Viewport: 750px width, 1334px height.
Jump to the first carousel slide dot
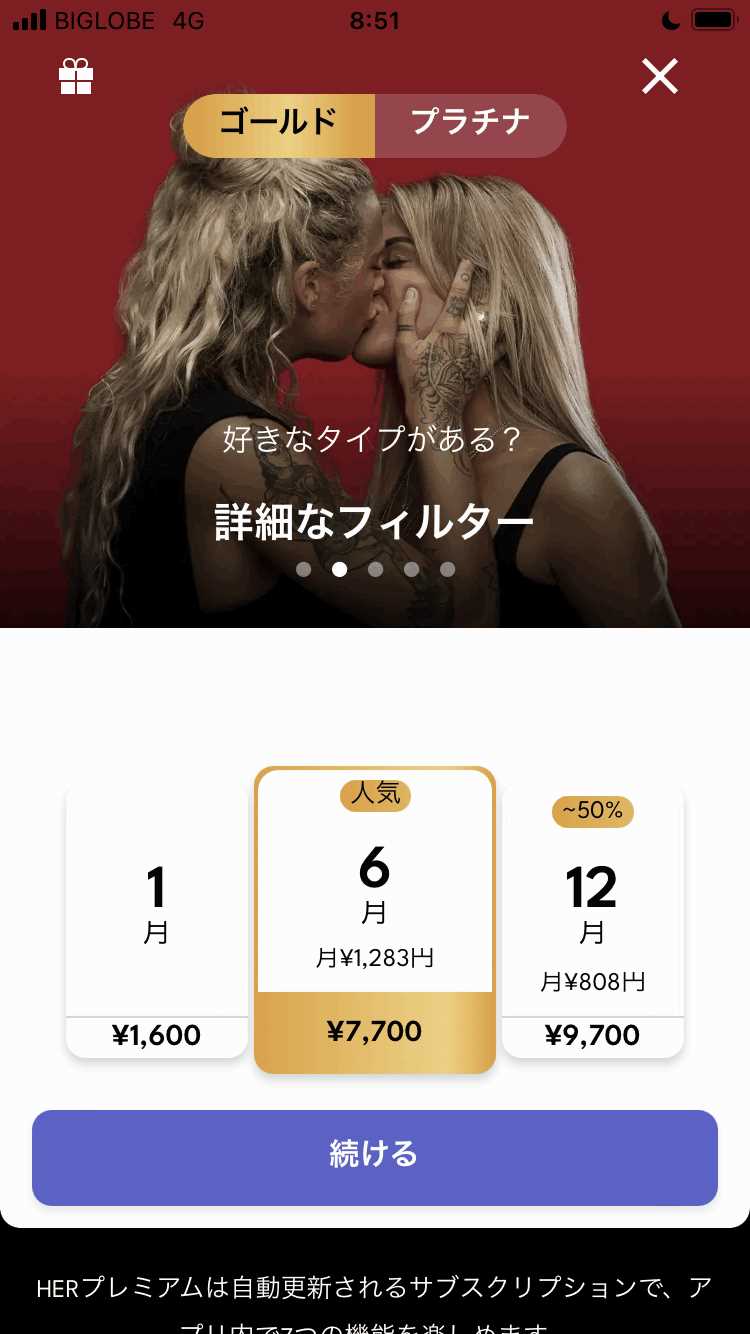(x=304, y=569)
